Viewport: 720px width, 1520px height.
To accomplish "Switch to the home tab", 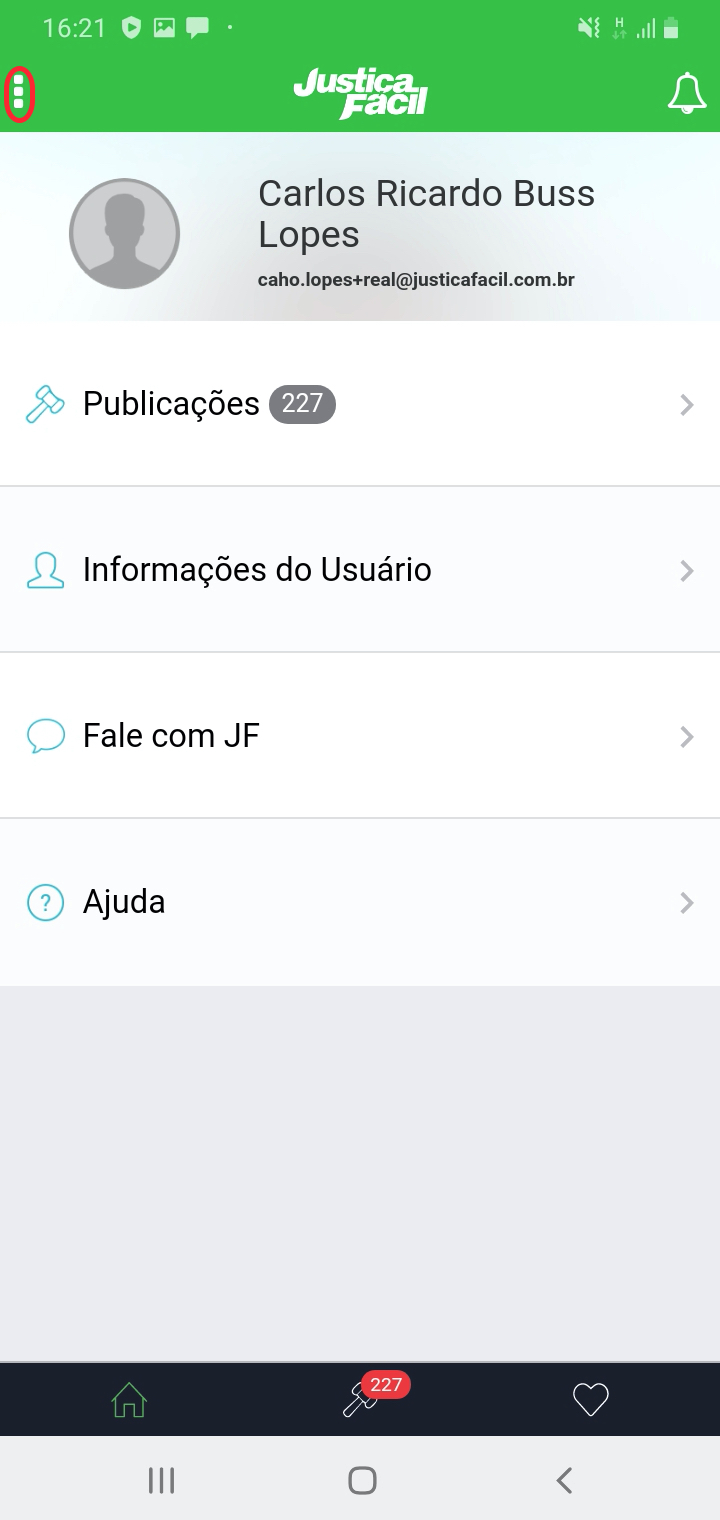I will (129, 1399).
